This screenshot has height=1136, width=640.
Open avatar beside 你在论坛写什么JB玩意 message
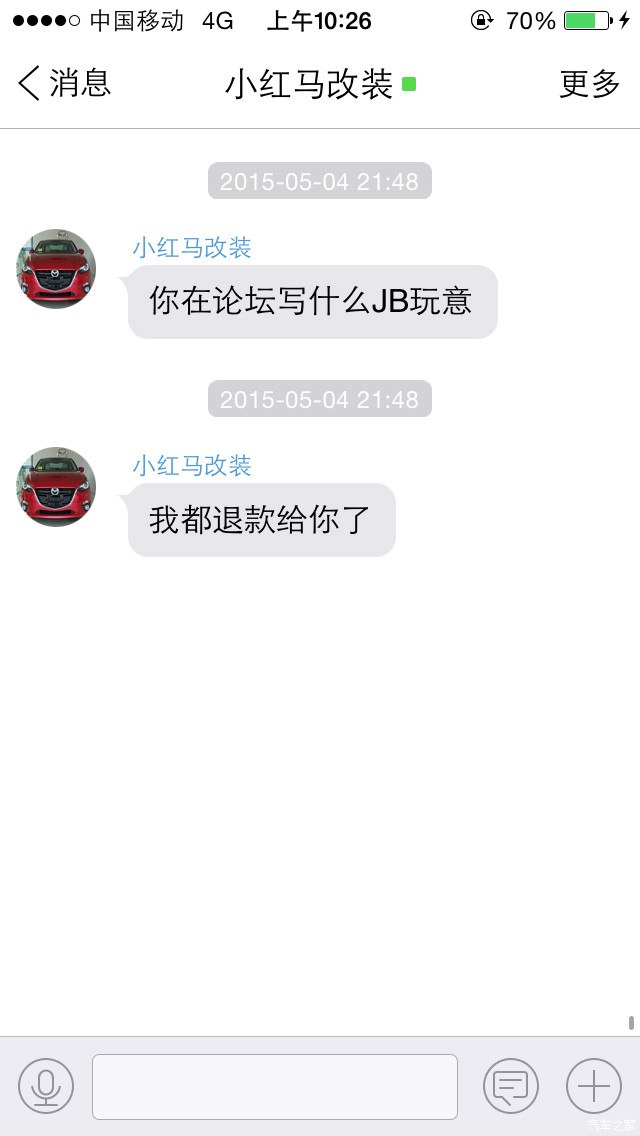[x=56, y=269]
